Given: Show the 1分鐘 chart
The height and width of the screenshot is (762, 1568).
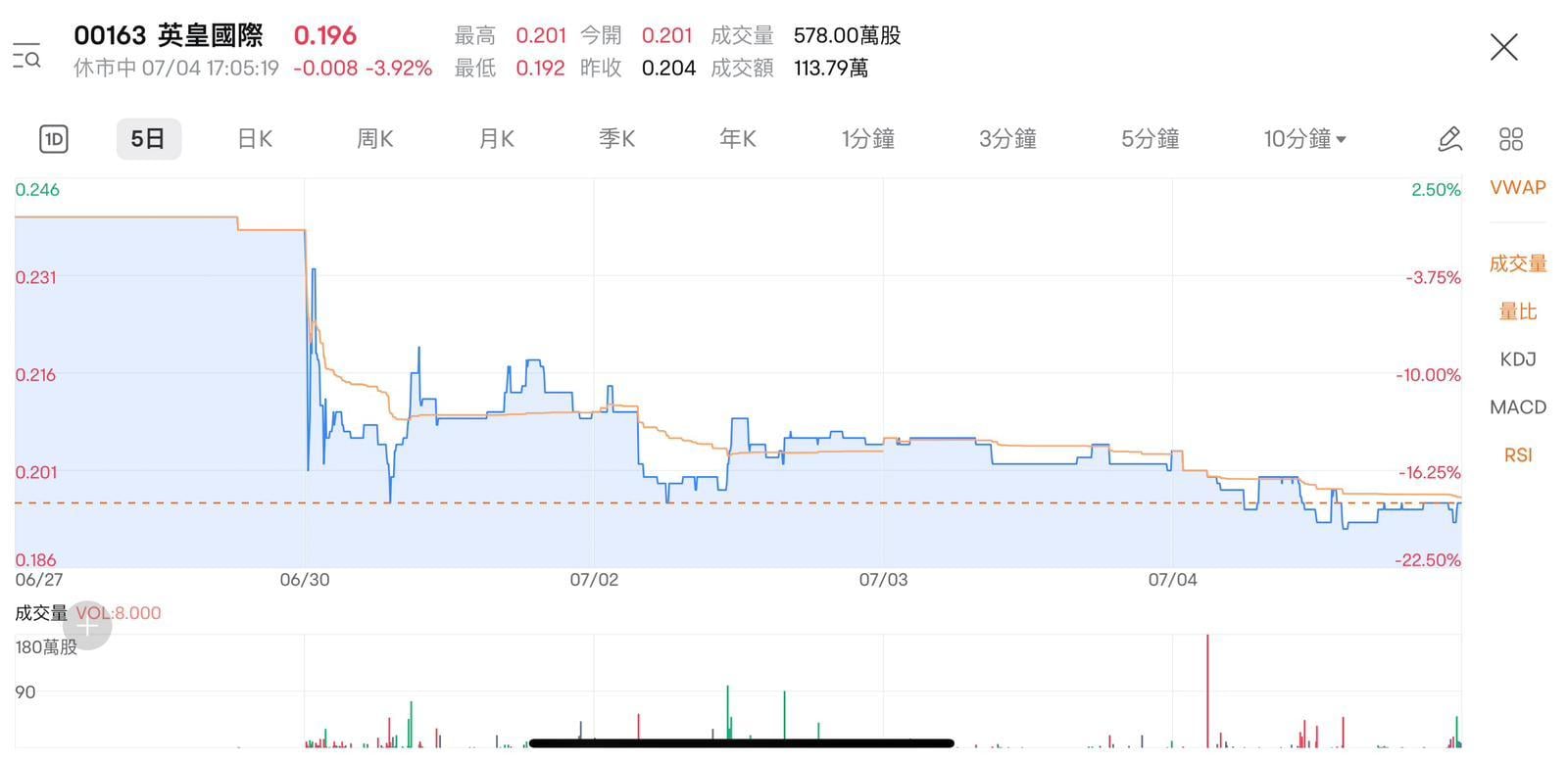Looking at the screenshot, I should coord(867,139).
